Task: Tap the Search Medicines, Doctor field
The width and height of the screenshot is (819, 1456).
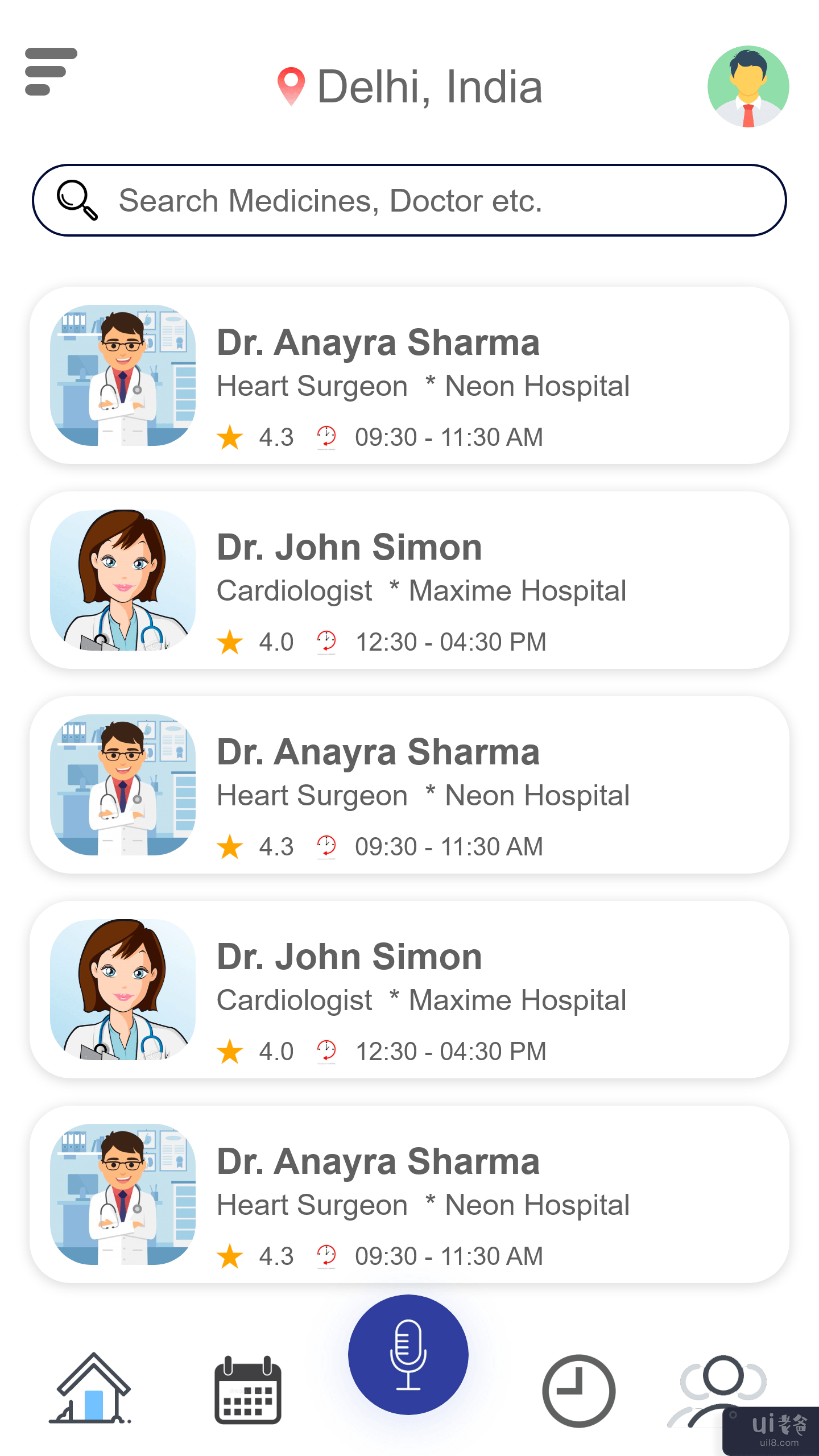Action: click(x=409, y=200)
